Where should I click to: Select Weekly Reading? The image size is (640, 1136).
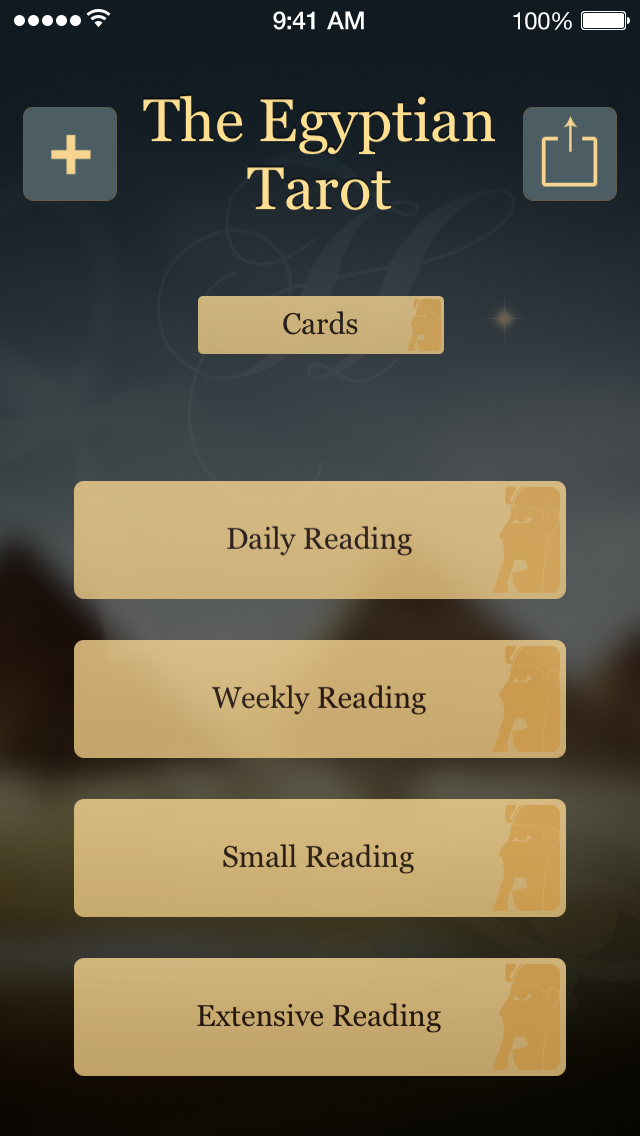320,699
